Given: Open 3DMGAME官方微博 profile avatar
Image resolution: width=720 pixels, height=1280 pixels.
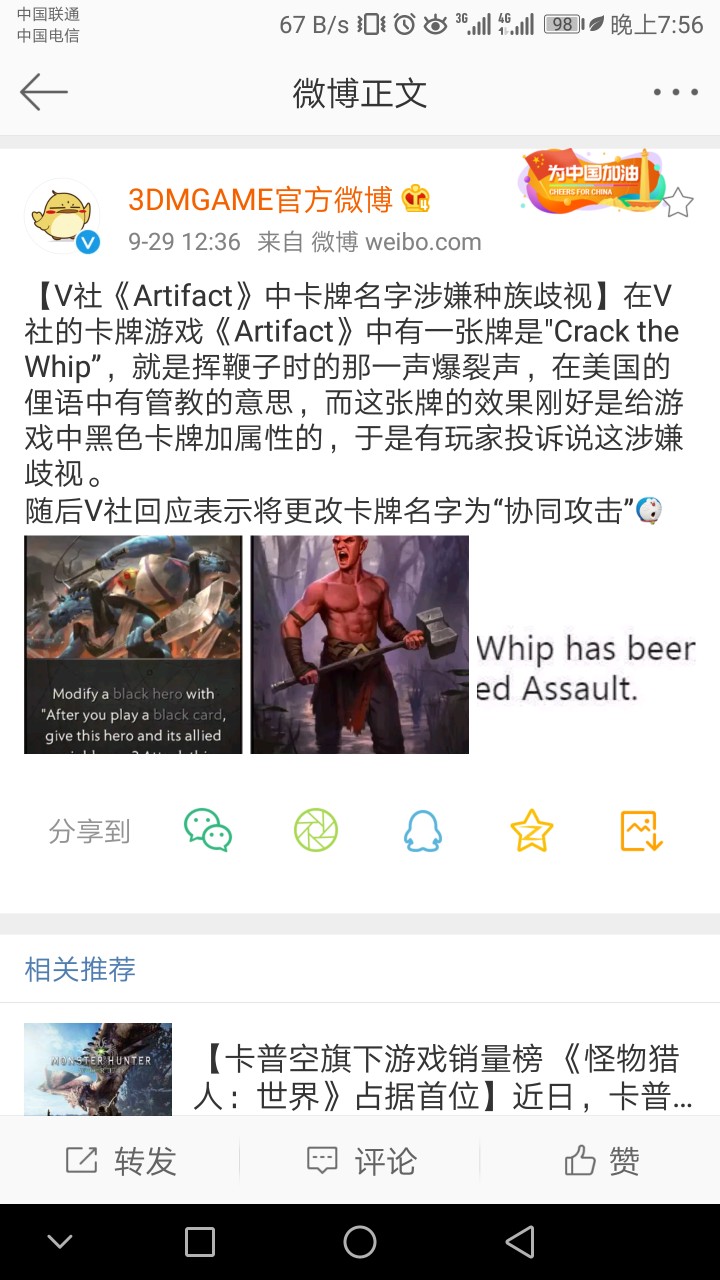Looking at the screenshot, I should [62, 215].
